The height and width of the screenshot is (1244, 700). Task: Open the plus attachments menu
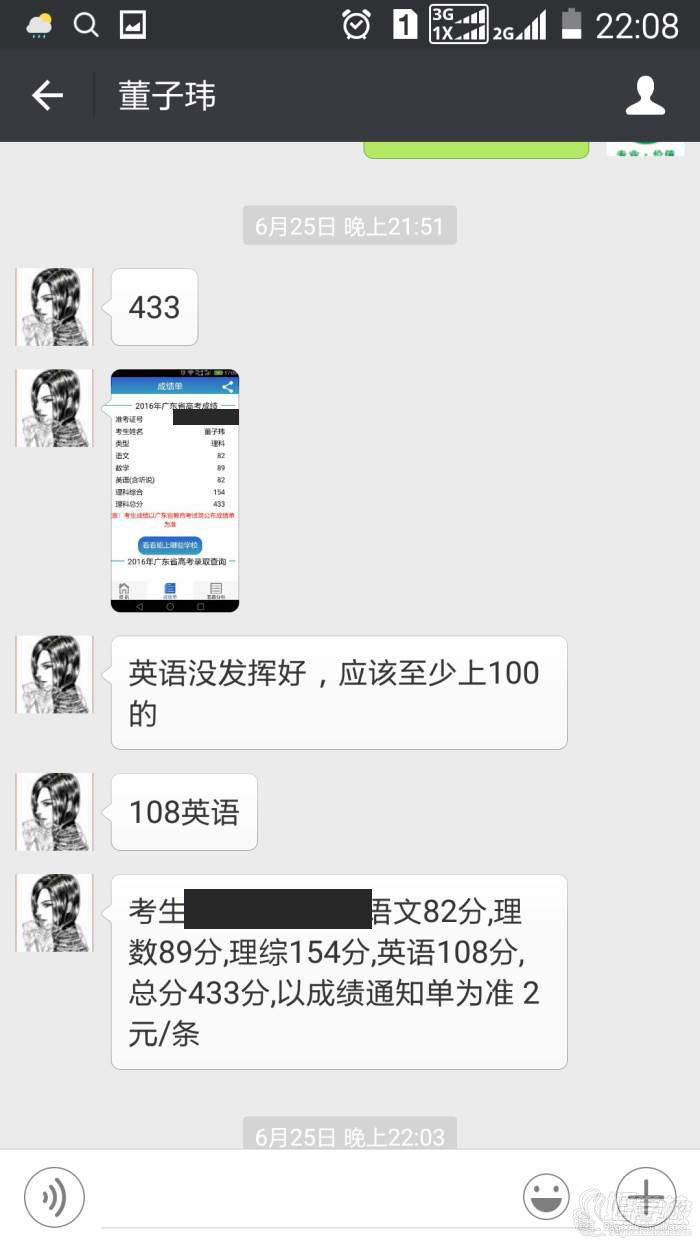(x=646, y=1196)
